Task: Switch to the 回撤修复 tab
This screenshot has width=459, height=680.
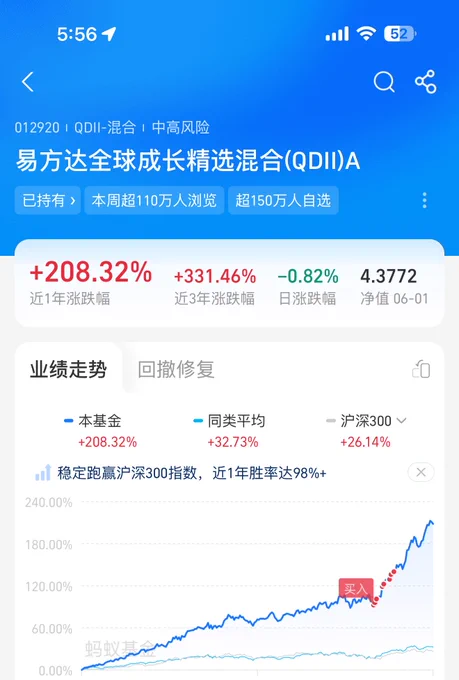Action: tap(176, 369)
